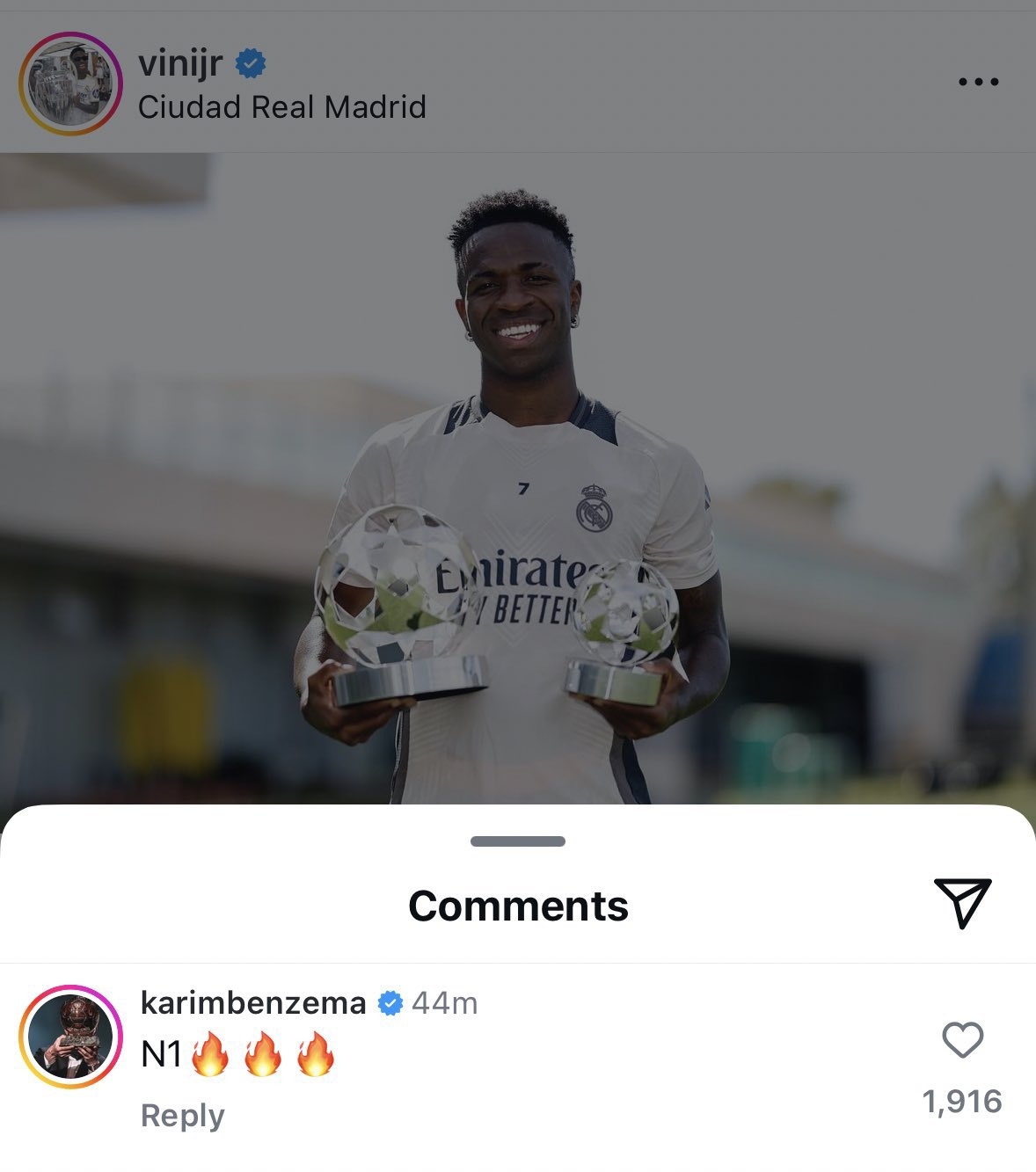Share the post with the paper plane icon

point(963,902)
